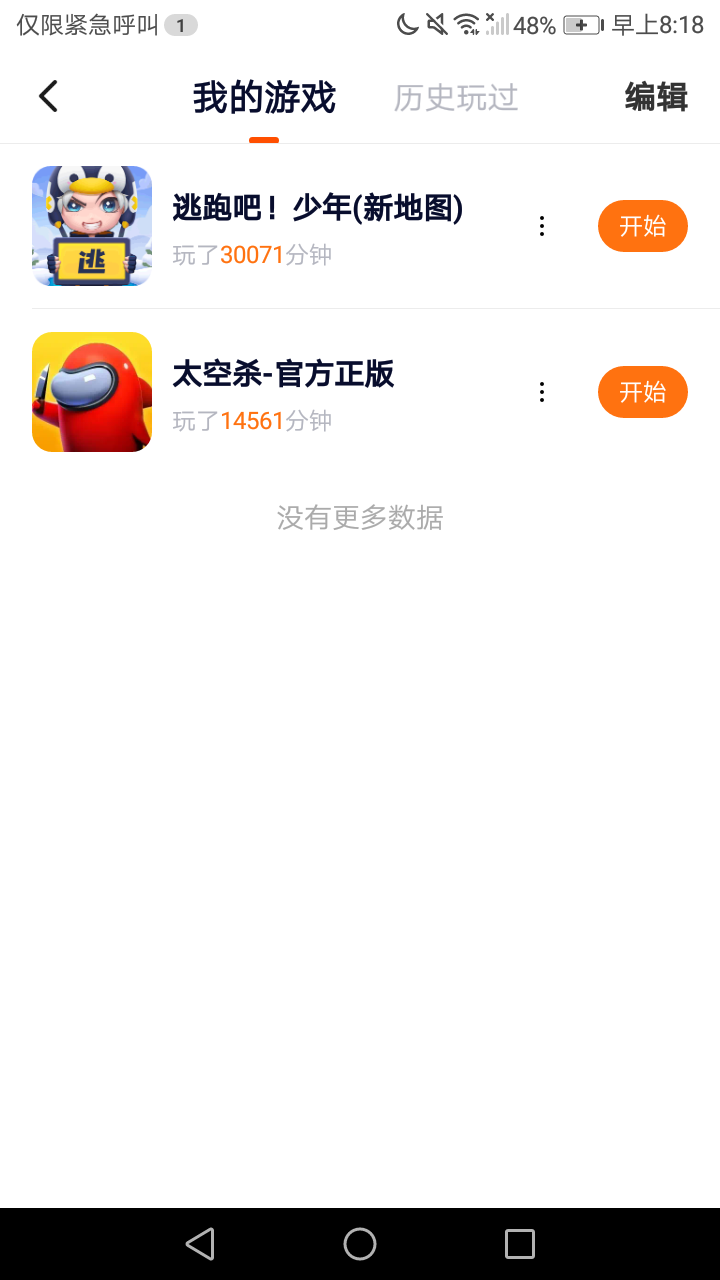The image size is (720, 1280).
Task: Tap 编辑 to edit the game list
Action: 656,98
